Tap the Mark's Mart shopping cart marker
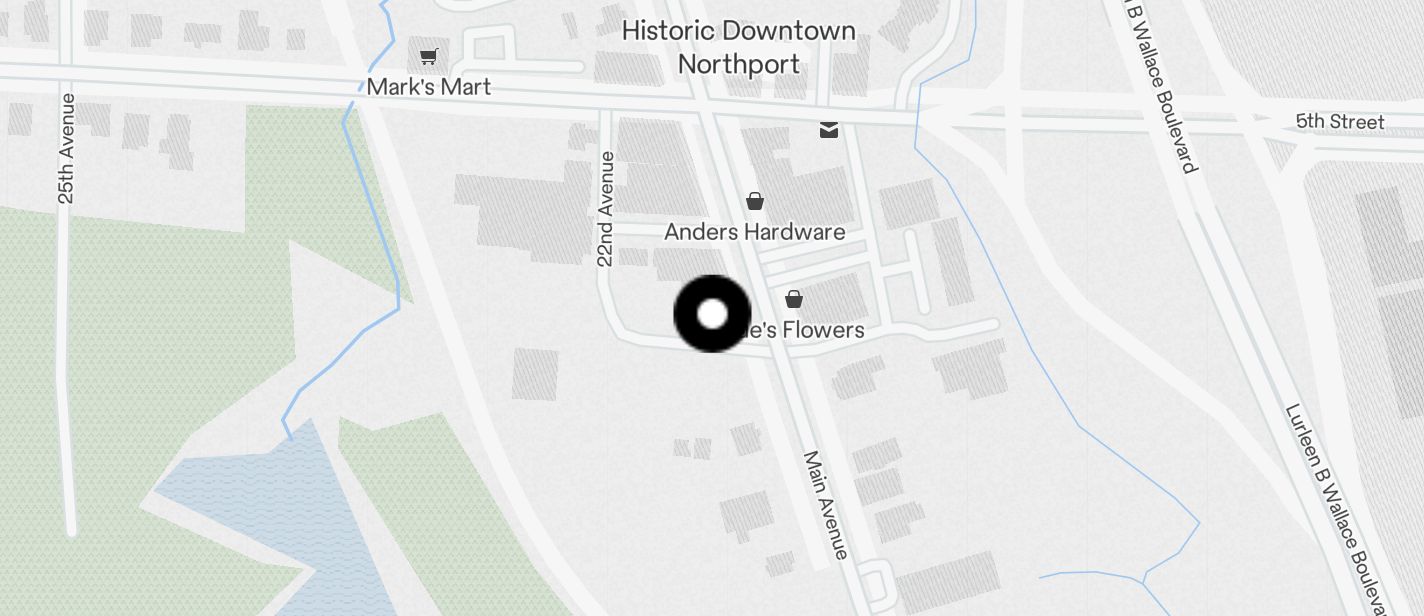 coord(429,57)
